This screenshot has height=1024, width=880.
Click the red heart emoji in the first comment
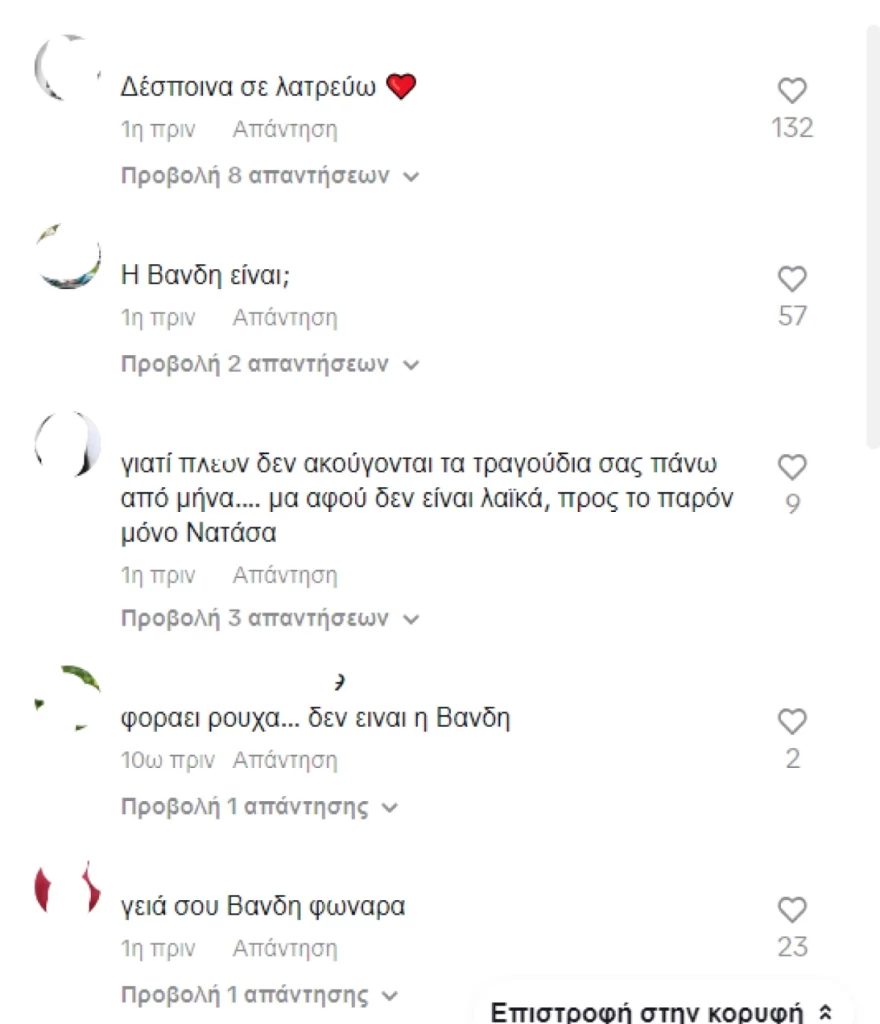[x=401, y=86]
